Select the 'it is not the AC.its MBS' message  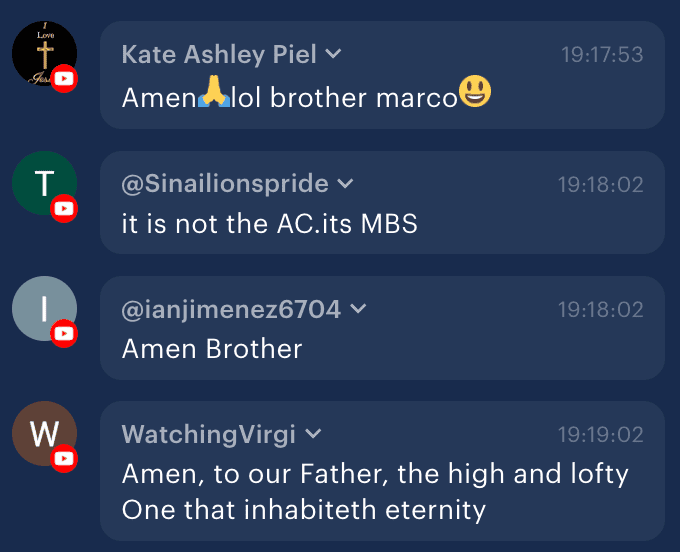pyautogui.click(x=269, y=224)
